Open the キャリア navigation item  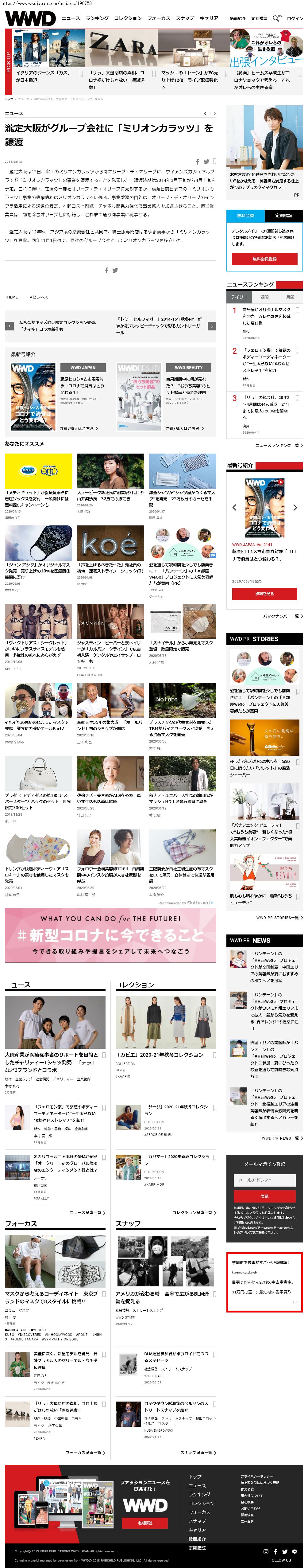pos(209,18)
